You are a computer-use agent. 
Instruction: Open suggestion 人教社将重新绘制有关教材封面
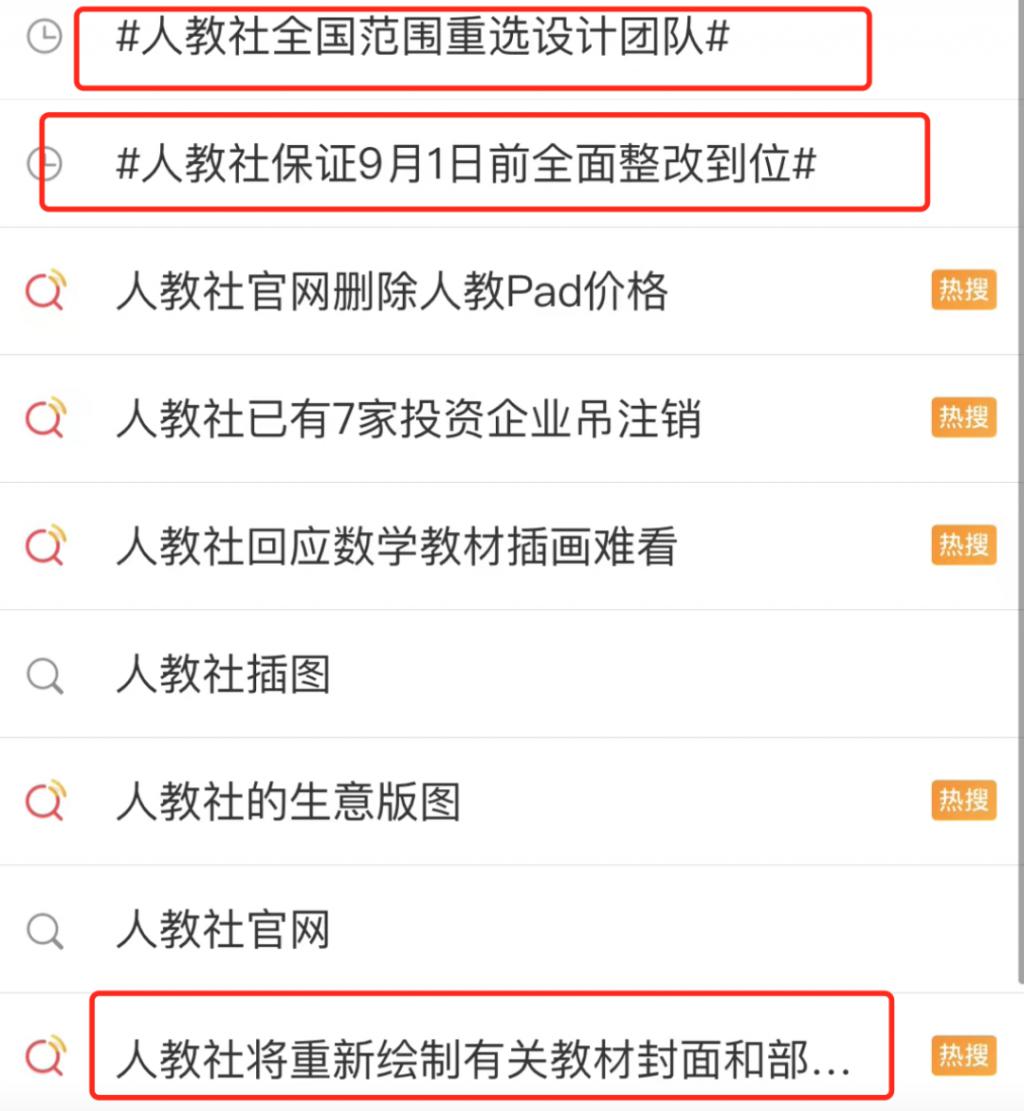point(483,1058)
